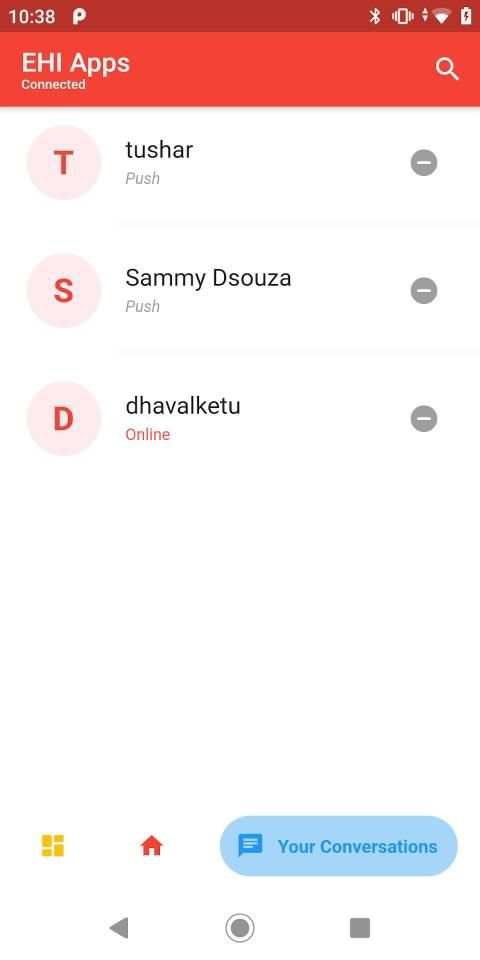The height and width of the screenshot is (960, 480).
Task: Select the Your Conversations tab
Action: point(339,846)
